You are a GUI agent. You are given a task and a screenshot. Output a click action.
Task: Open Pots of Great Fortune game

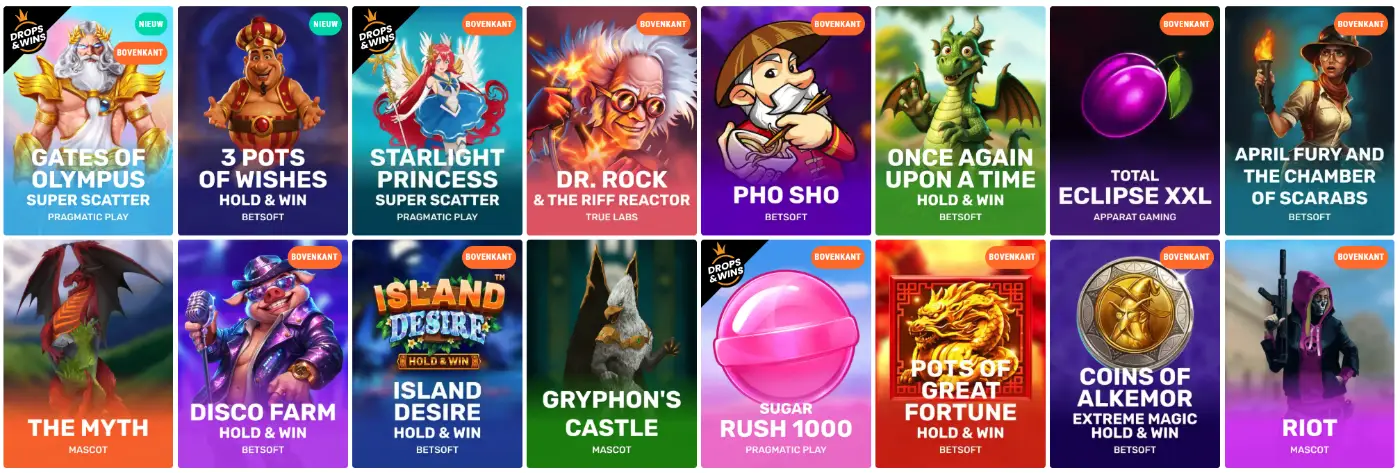961,354
